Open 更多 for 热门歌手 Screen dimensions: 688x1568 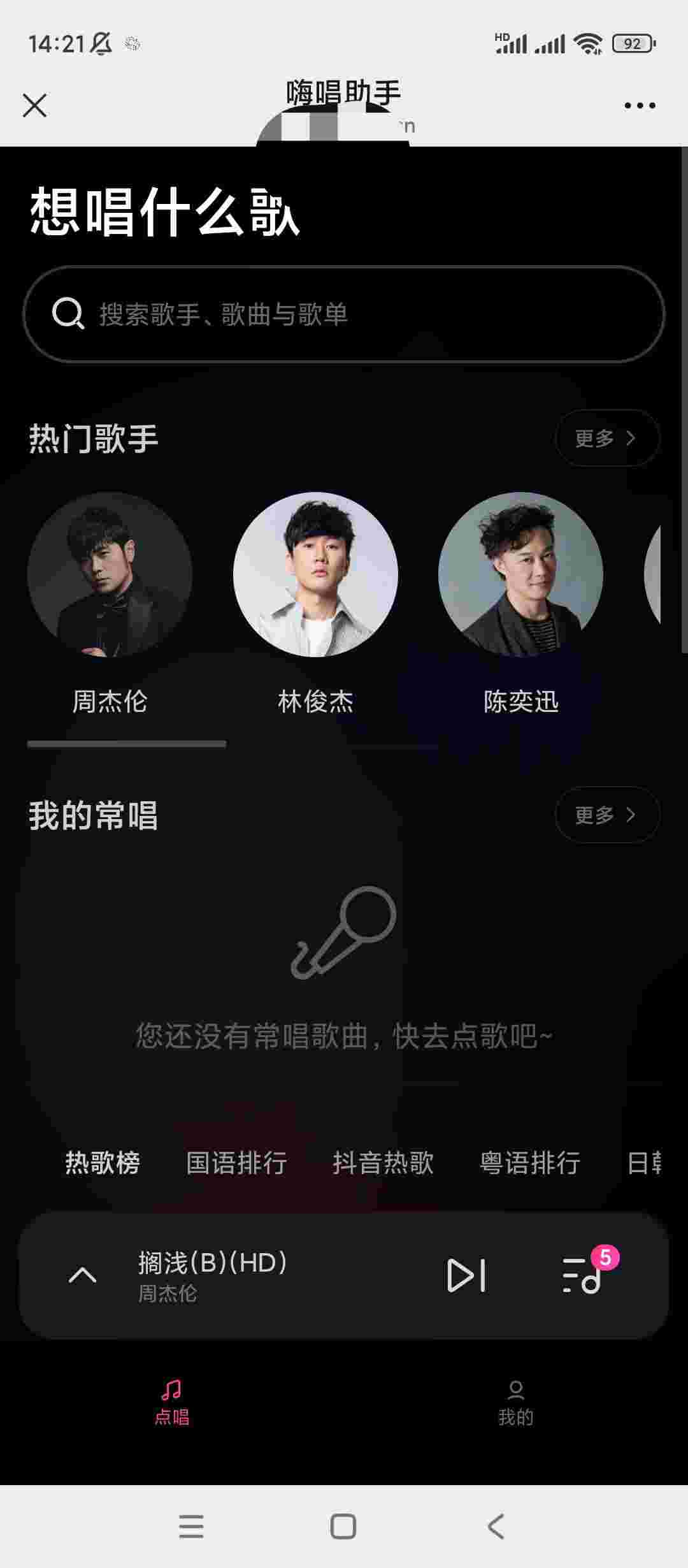tap(606, 438)
